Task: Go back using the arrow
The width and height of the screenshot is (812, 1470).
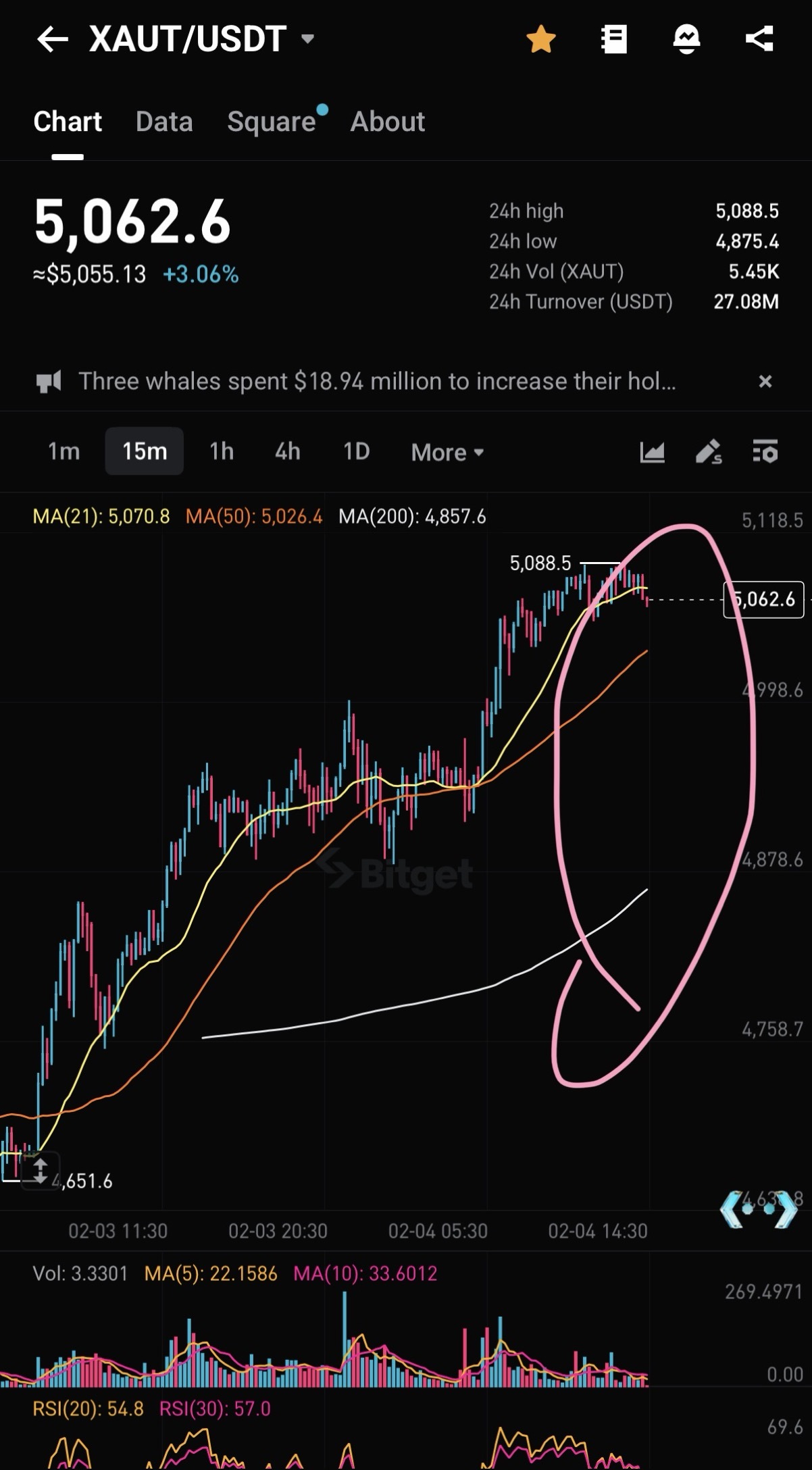Action: pos(53,39)
